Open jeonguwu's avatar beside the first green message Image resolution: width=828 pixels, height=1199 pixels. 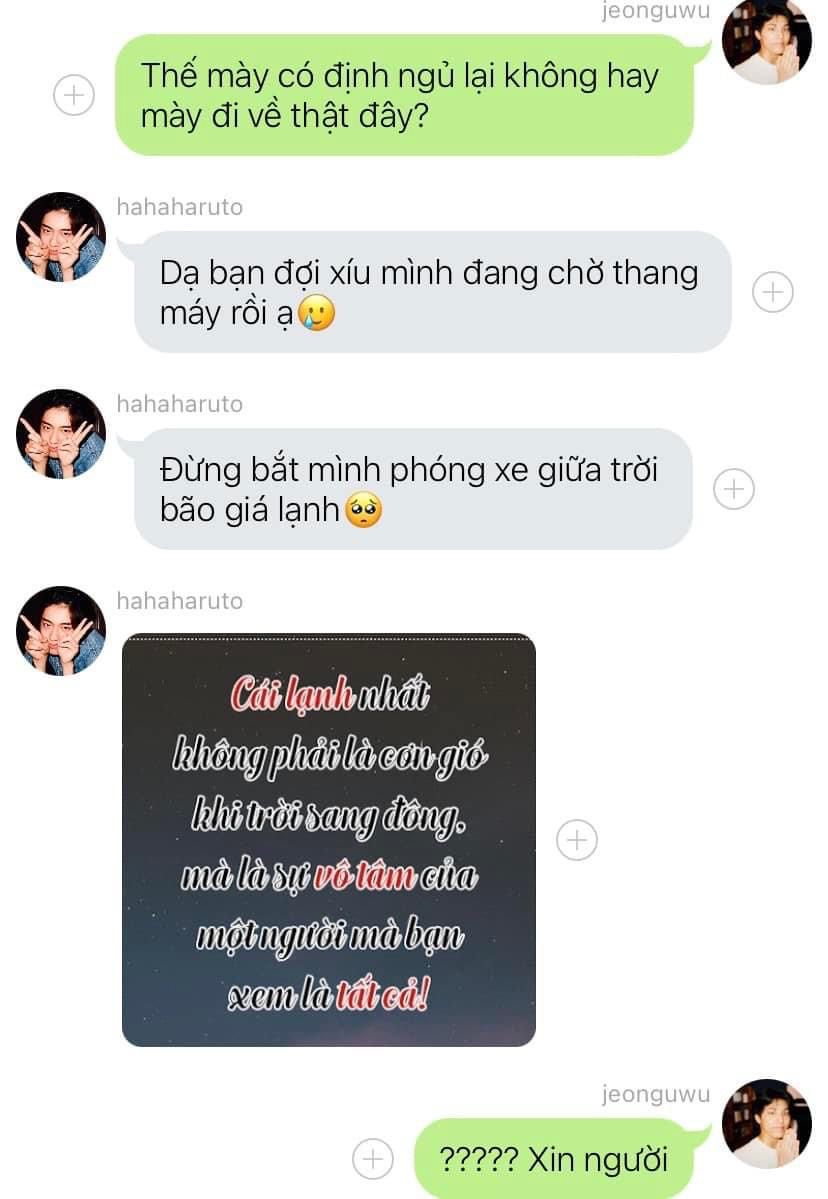click(x=767, y=41)
